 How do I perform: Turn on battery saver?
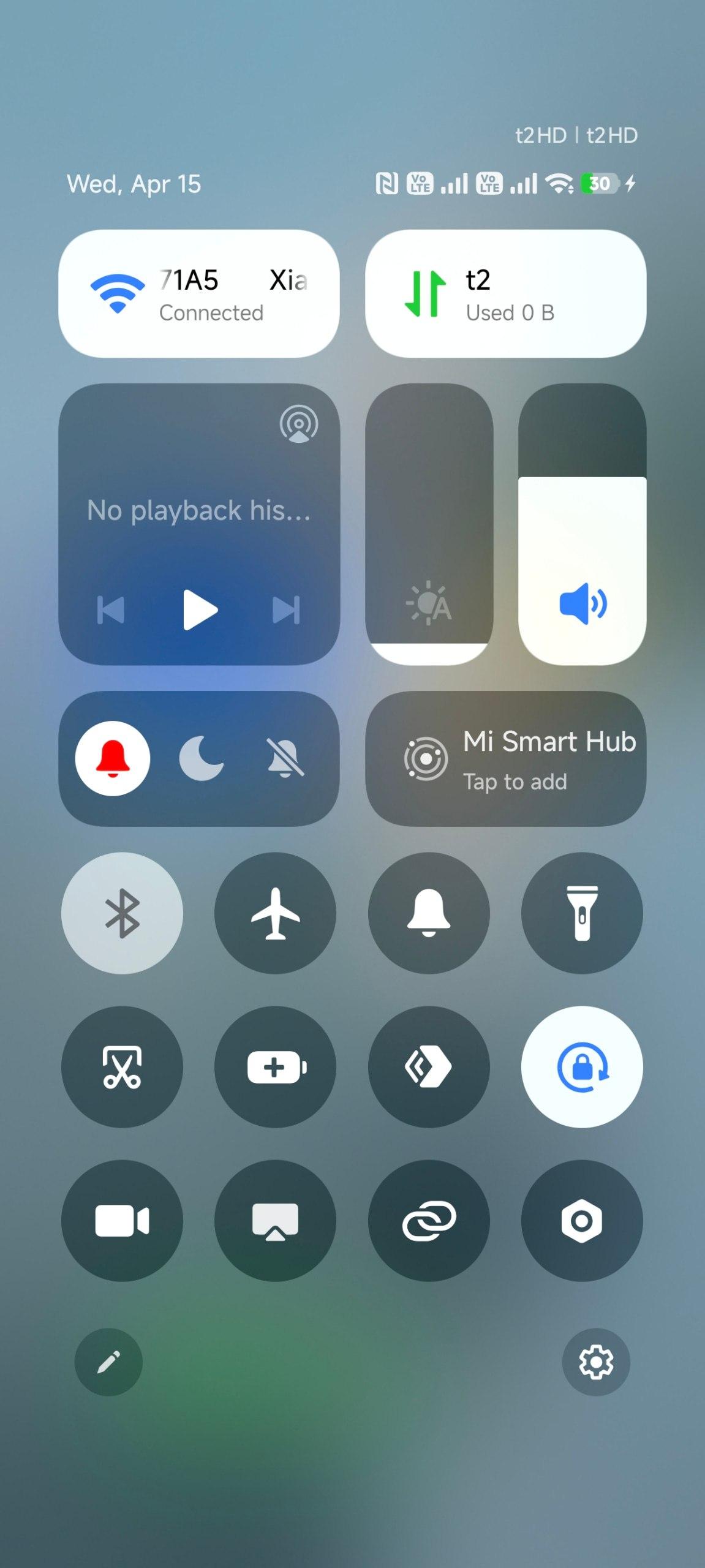[x=275, y=1066]
